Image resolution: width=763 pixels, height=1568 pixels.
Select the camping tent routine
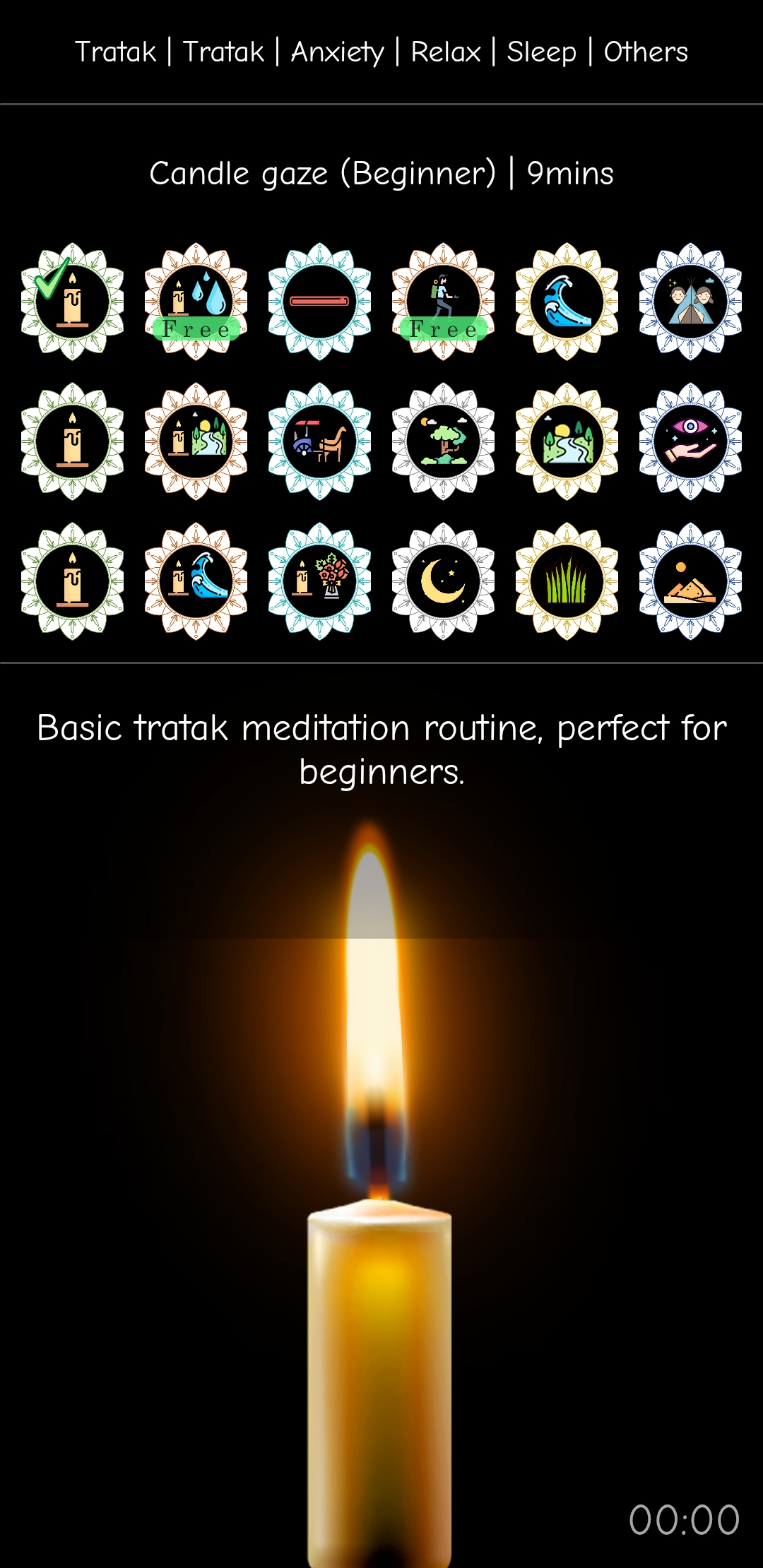point(690,302)
